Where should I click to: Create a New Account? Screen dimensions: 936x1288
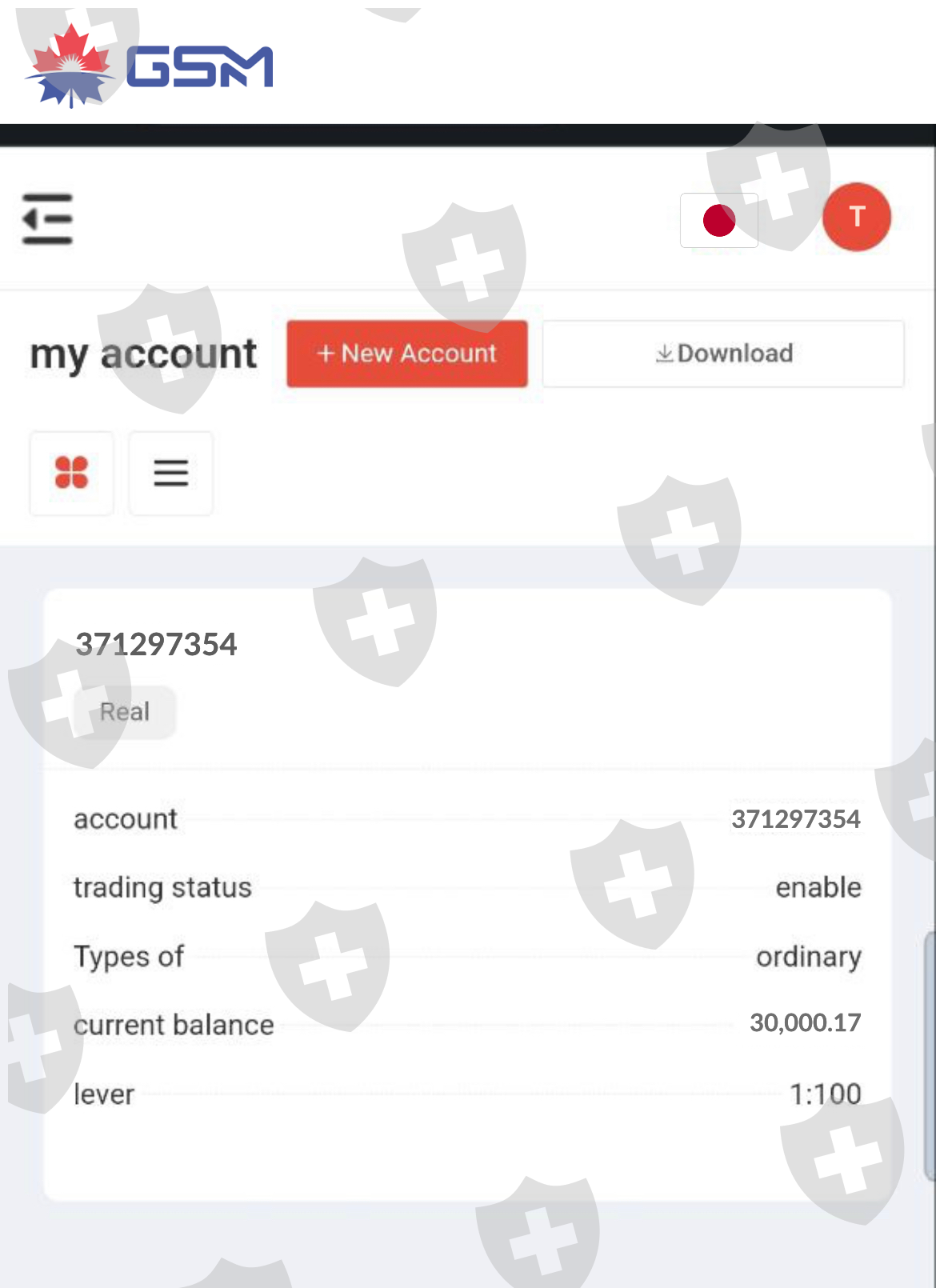pyautogui.click(x=406, y=354)
